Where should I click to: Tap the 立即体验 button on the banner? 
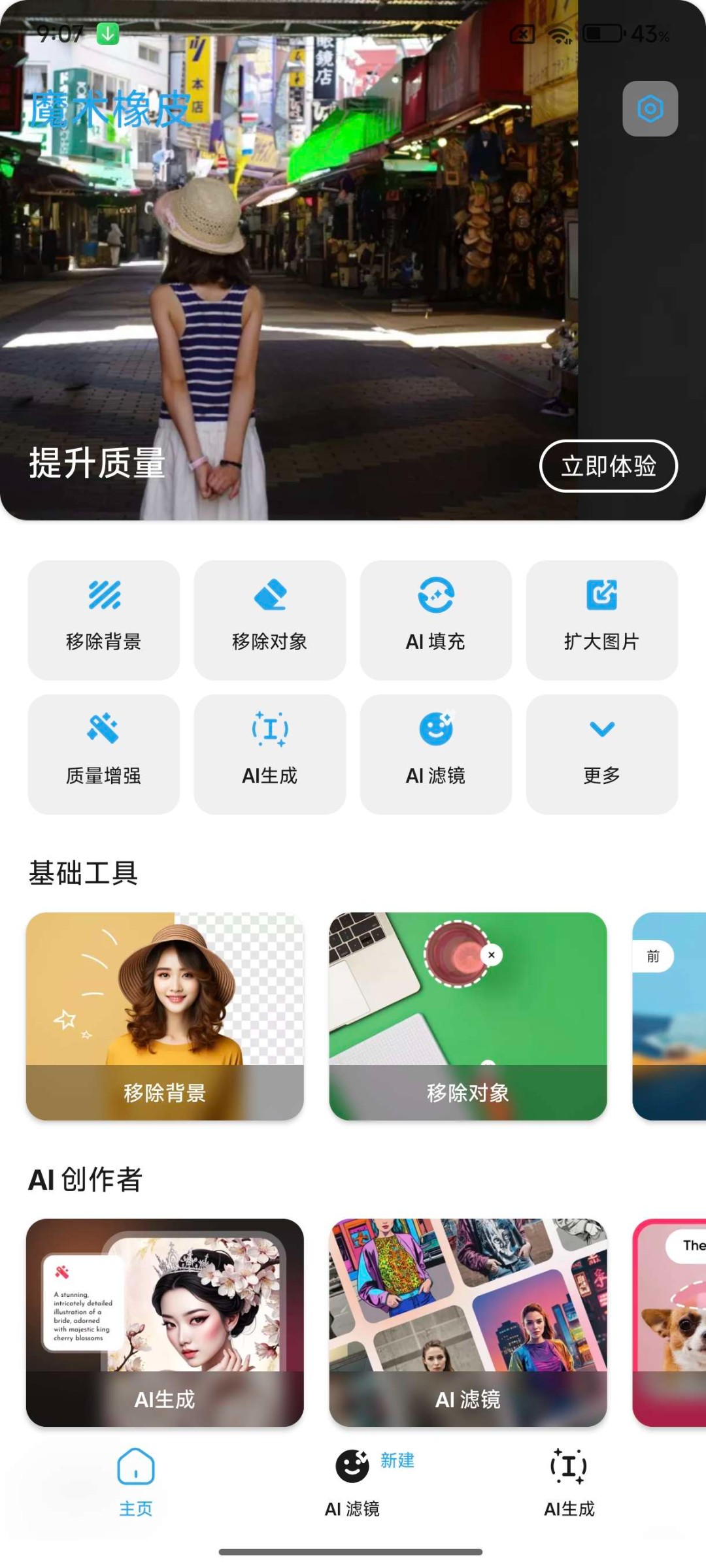pos(609,466)
